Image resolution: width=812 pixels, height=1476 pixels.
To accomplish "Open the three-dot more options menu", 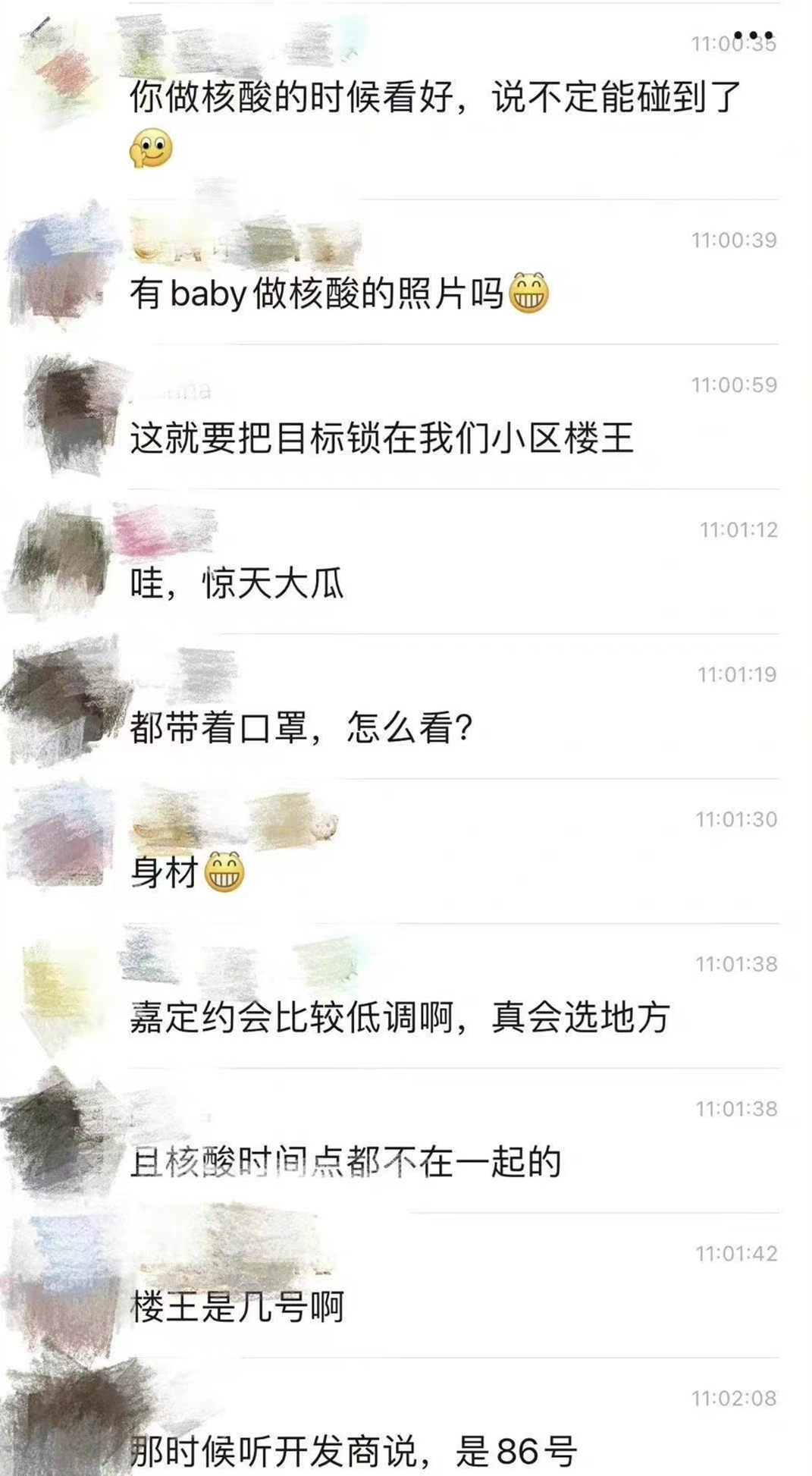I will click(x=753, y=36).
